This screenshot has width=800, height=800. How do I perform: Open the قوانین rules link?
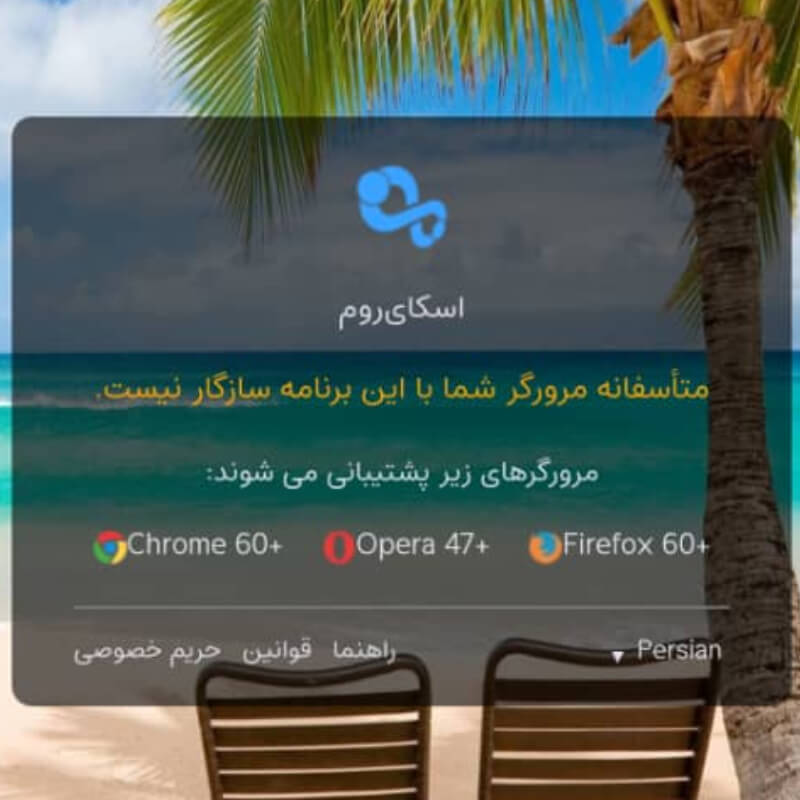(279, 650)
